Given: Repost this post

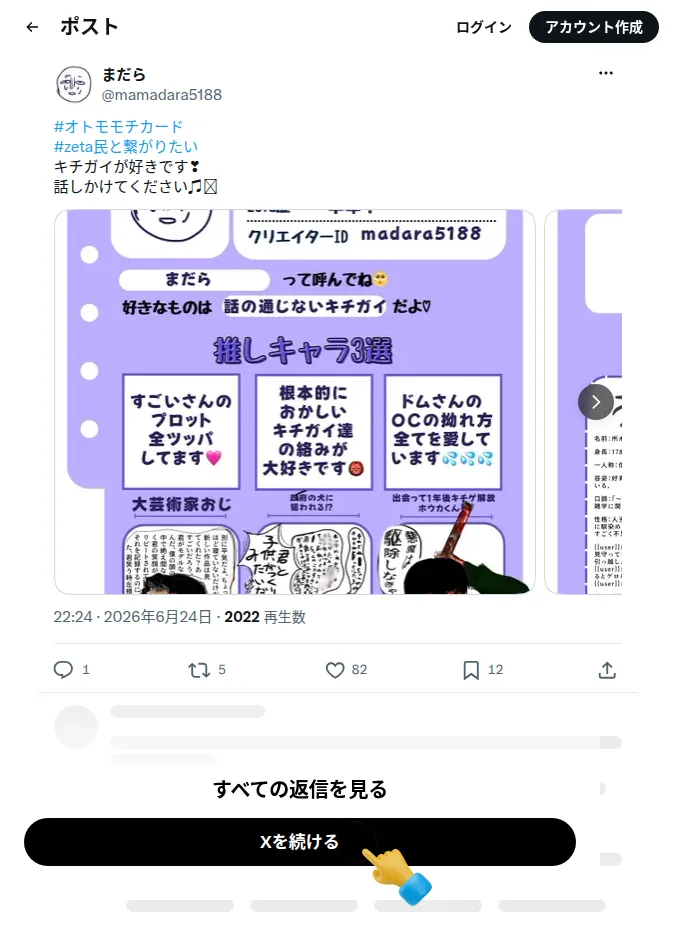Looking at the screenshot, I should [x=199, y=670].
